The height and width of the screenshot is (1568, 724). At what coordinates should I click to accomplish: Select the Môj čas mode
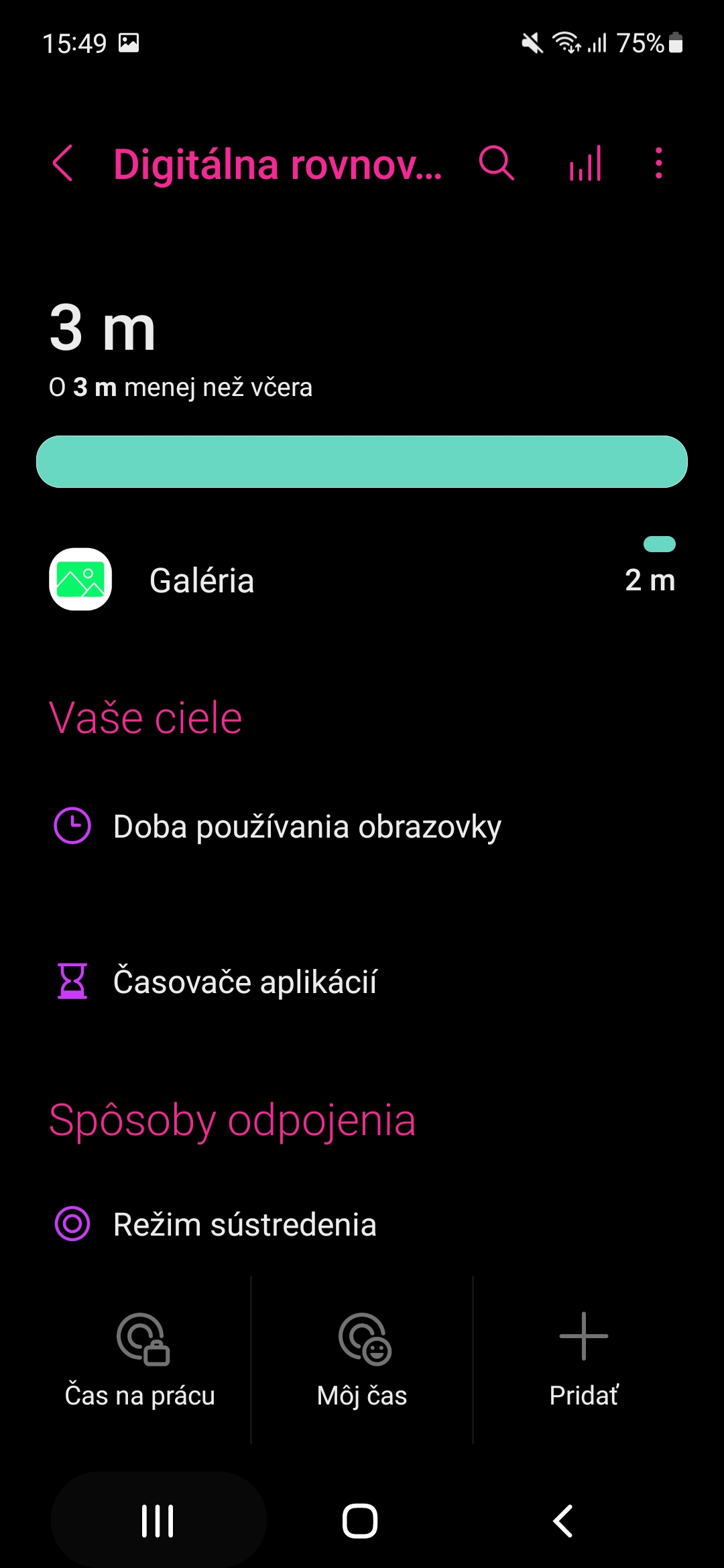pyautogui.click(x=362, y=1360)
